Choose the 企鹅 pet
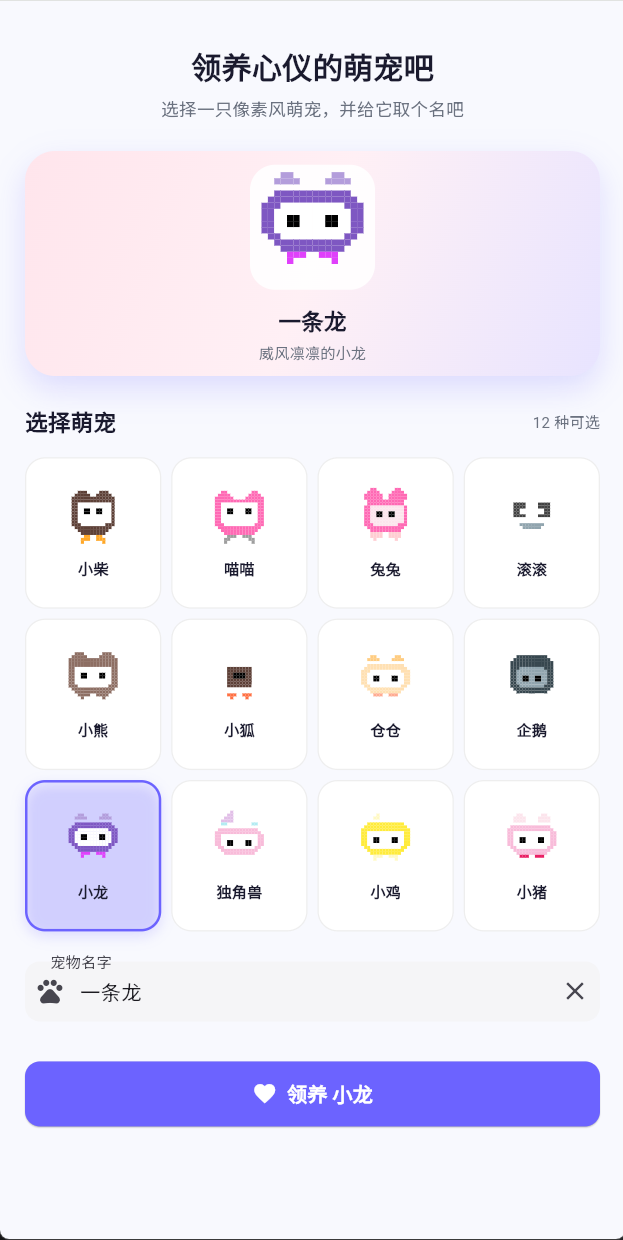623x1240 pixels. [532, 694]
